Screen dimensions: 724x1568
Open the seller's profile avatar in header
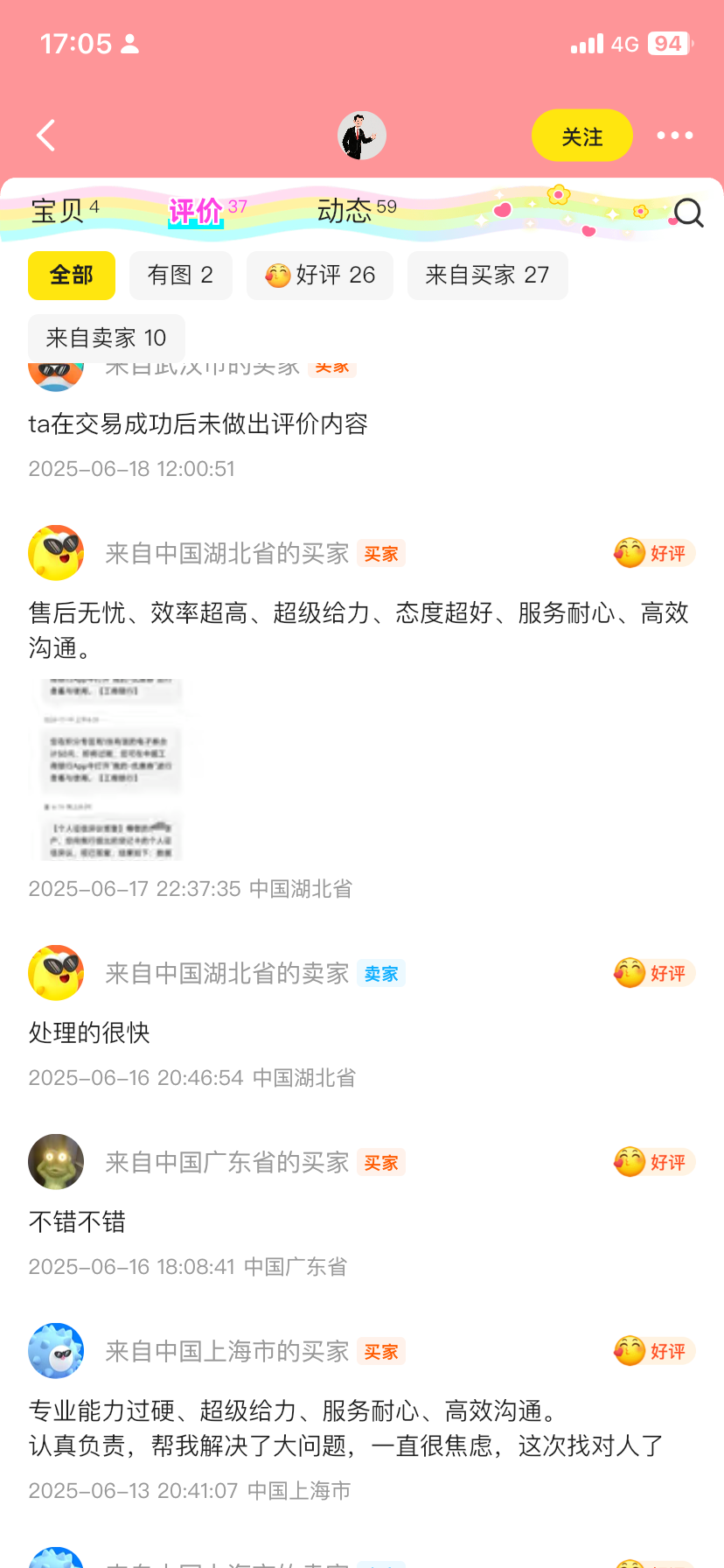(361, 136)
